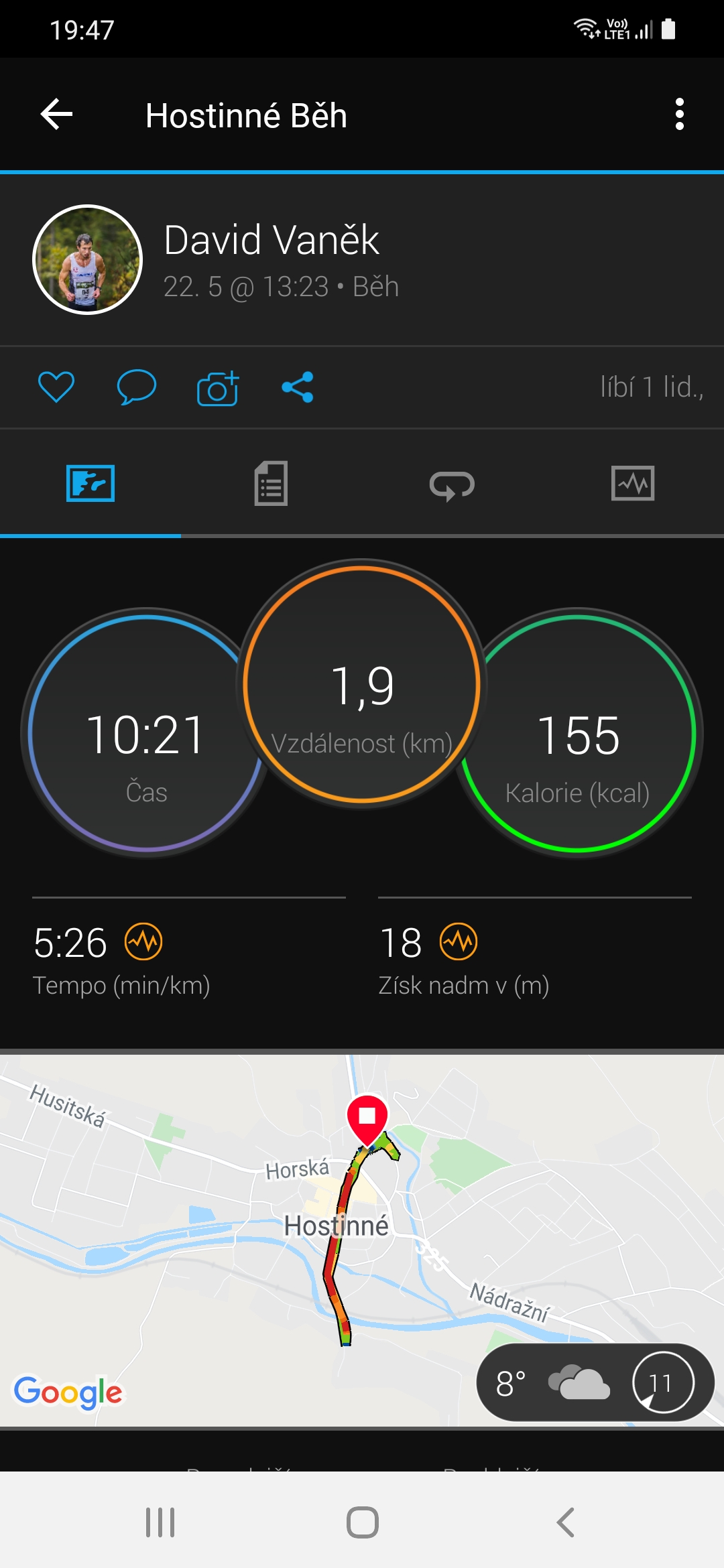This screenshot has width=724, height=1568.
Task: Open elevation gain info icon beside 18
Action: pyautogui.click(x=459, y=941)
